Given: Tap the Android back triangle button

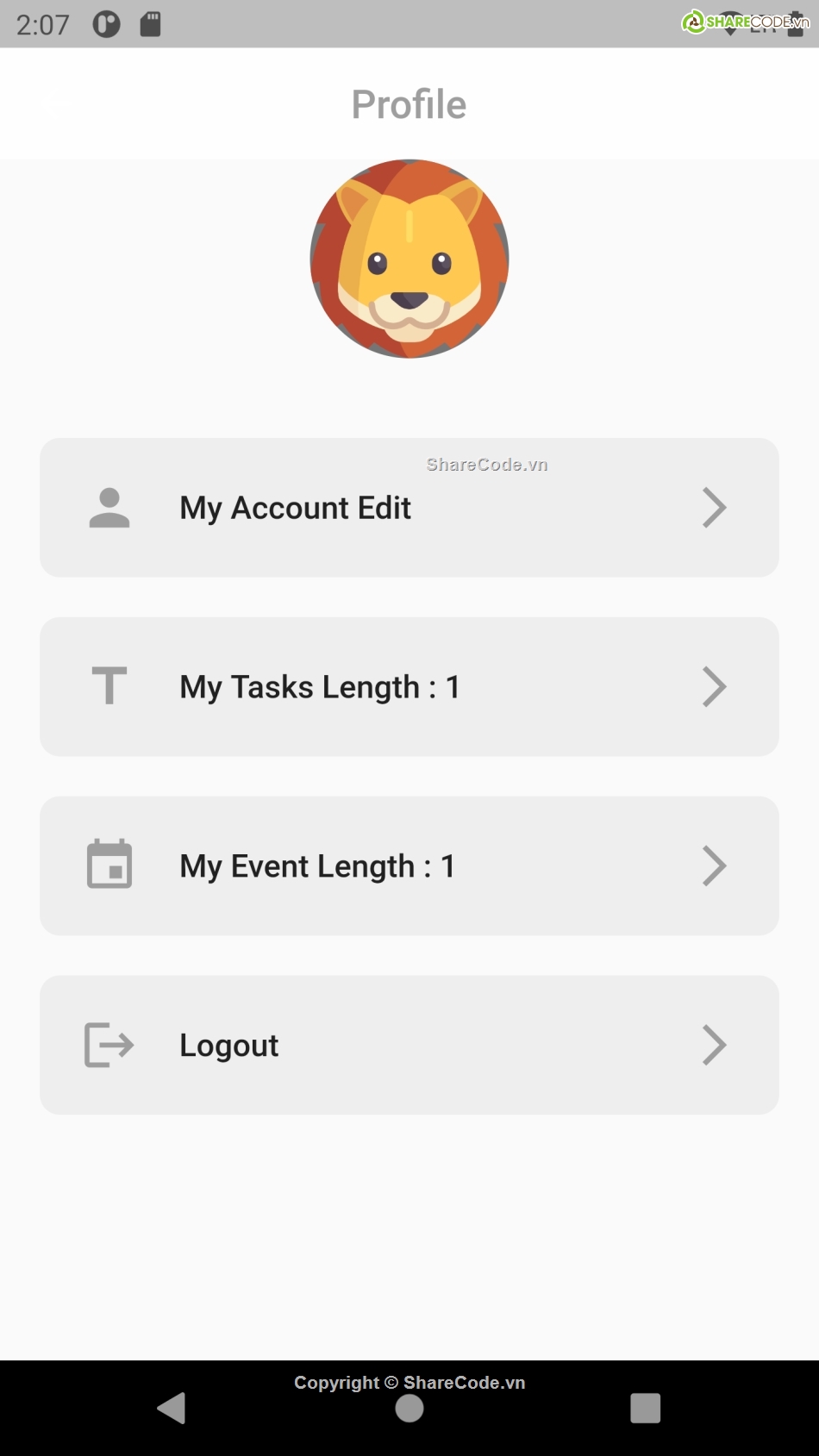Looking at the screenshot, I should [x=172, y=1408].
